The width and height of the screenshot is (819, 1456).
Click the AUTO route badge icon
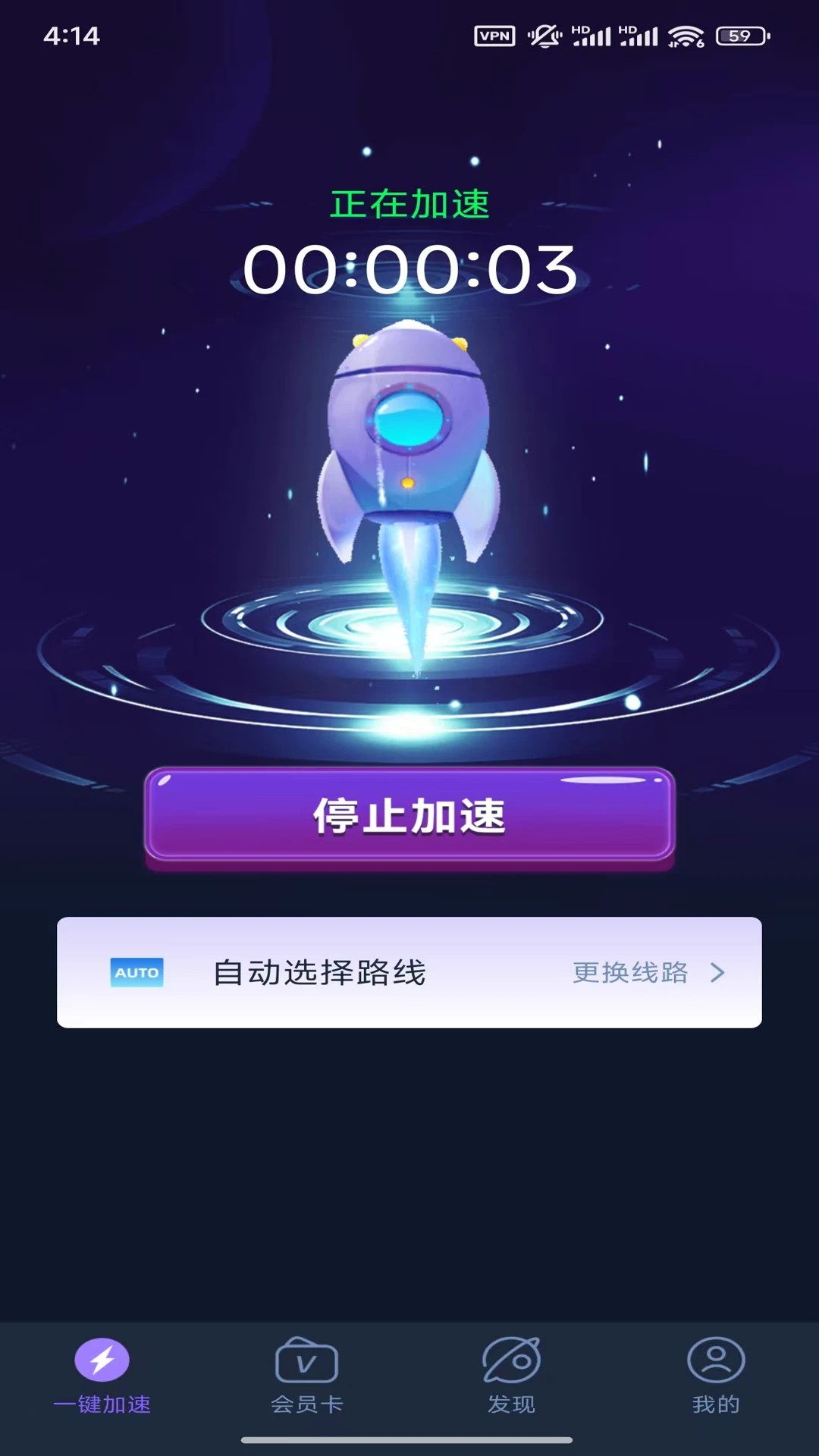[137, 973]
